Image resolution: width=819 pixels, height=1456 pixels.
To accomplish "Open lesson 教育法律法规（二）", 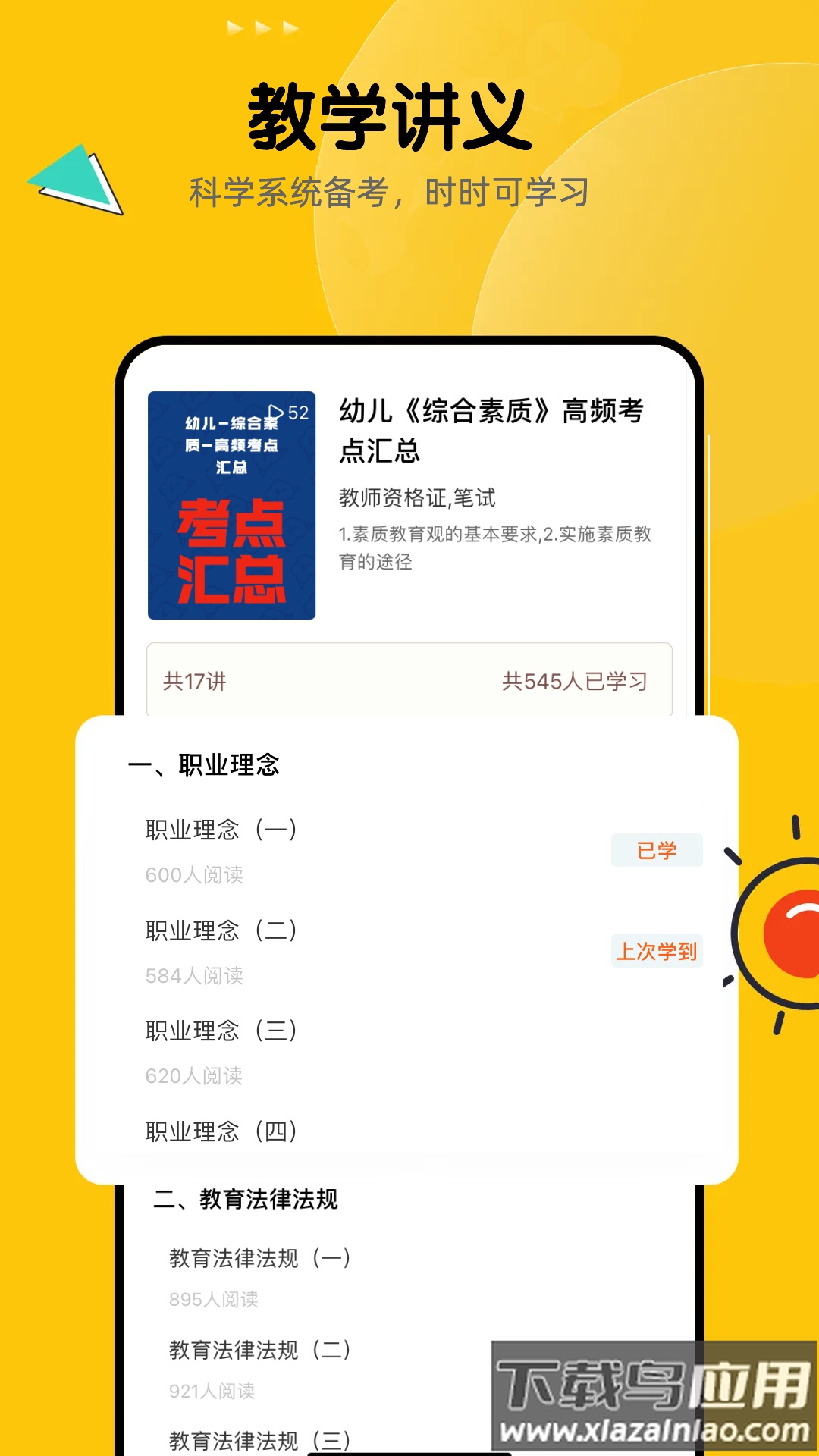I will click(x=258, y=1350).
